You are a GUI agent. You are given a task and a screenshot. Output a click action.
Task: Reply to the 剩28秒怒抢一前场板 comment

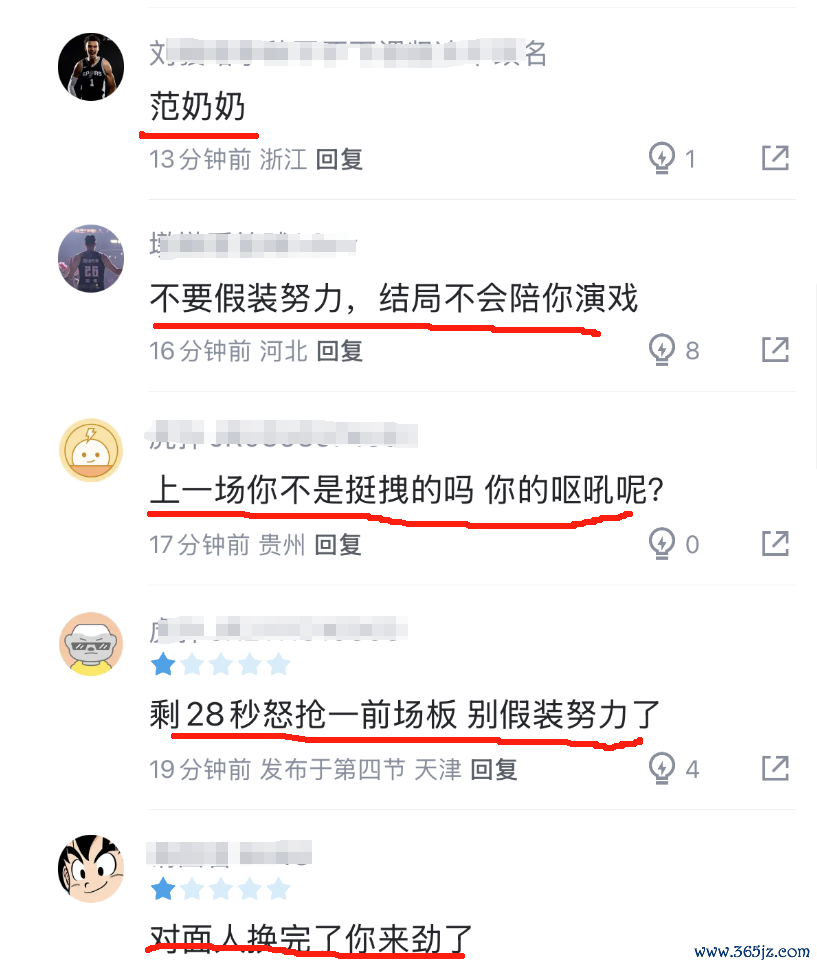tap(494, 769)
